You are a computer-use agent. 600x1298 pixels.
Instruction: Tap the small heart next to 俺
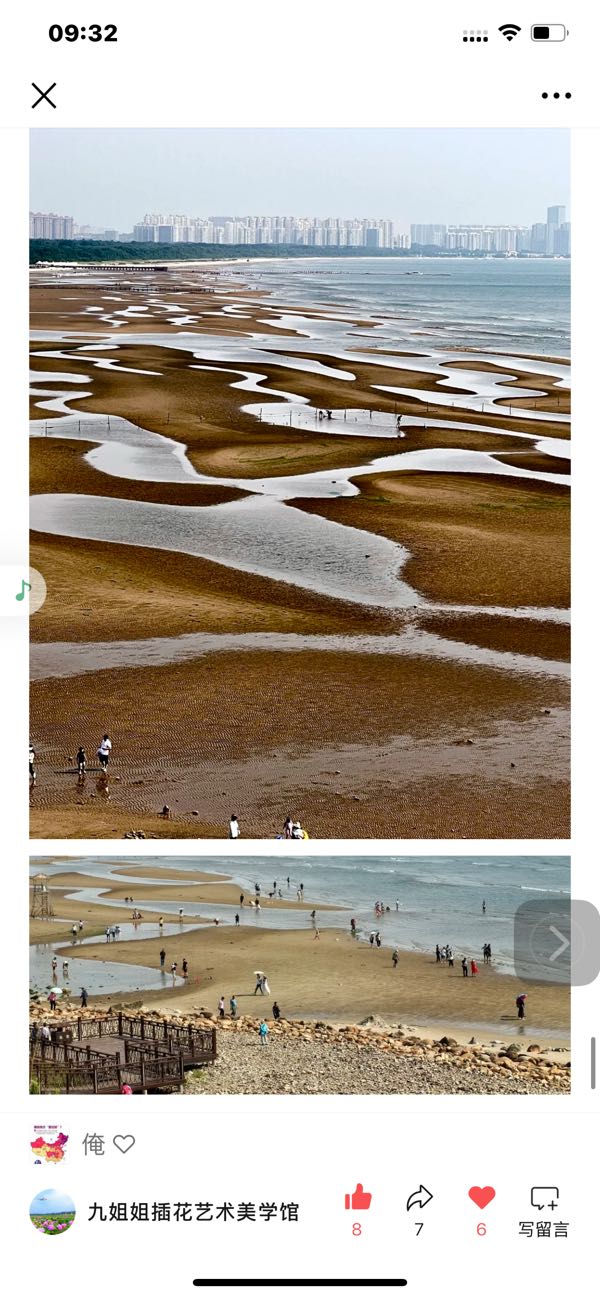[x=124, y=1144]
